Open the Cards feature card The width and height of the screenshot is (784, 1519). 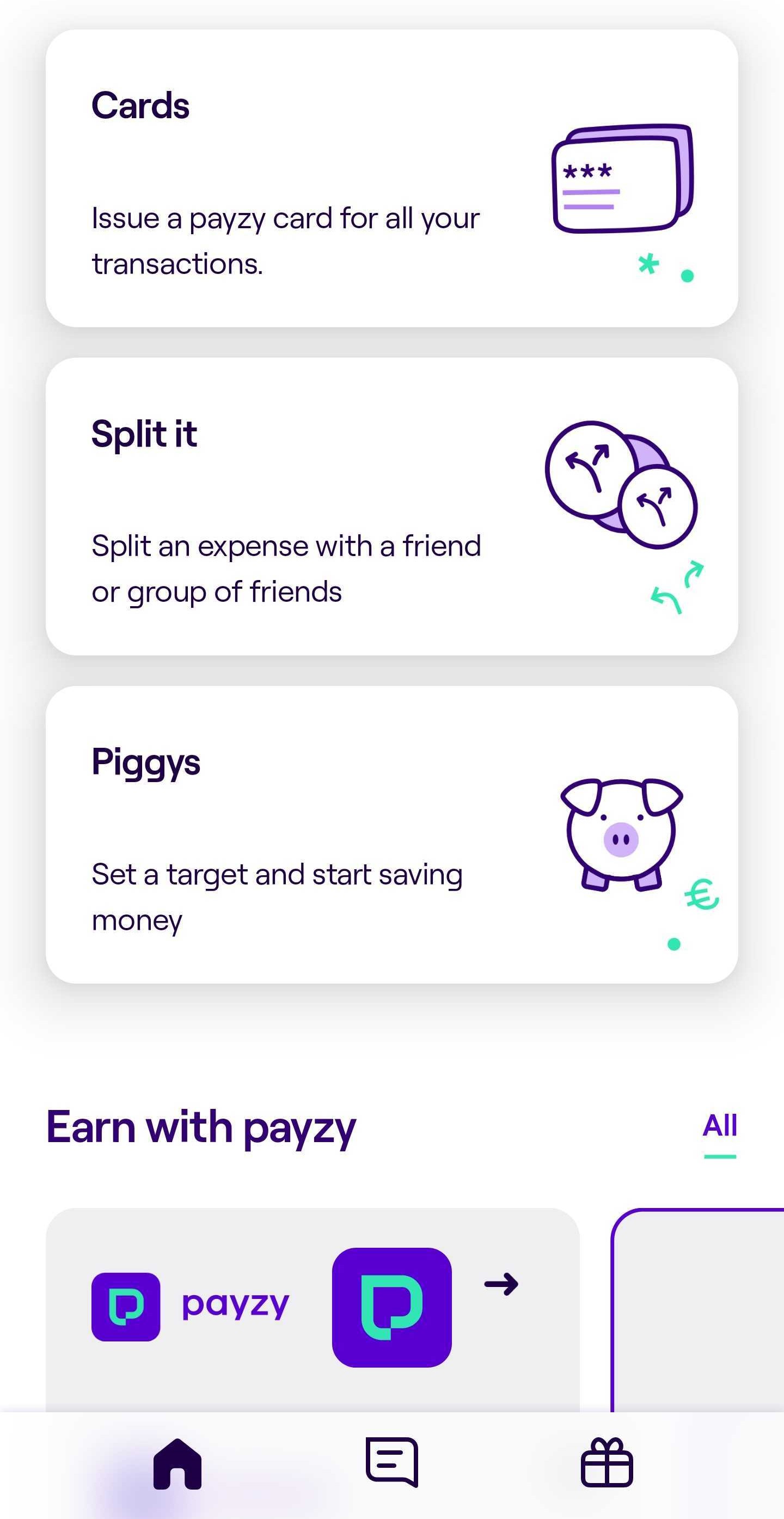point(392,178)
